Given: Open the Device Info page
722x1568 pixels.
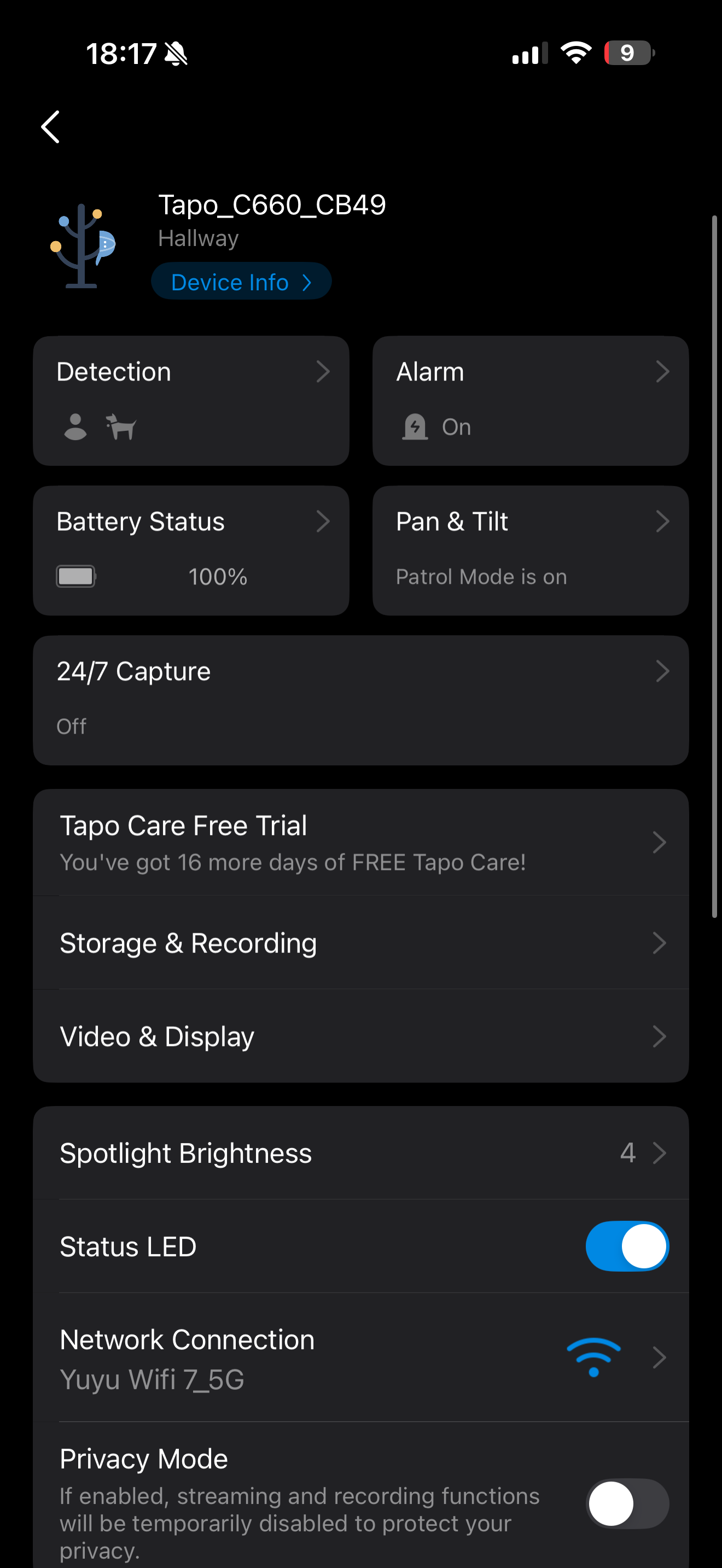Looking at the screenshot, I should point(241,282).
